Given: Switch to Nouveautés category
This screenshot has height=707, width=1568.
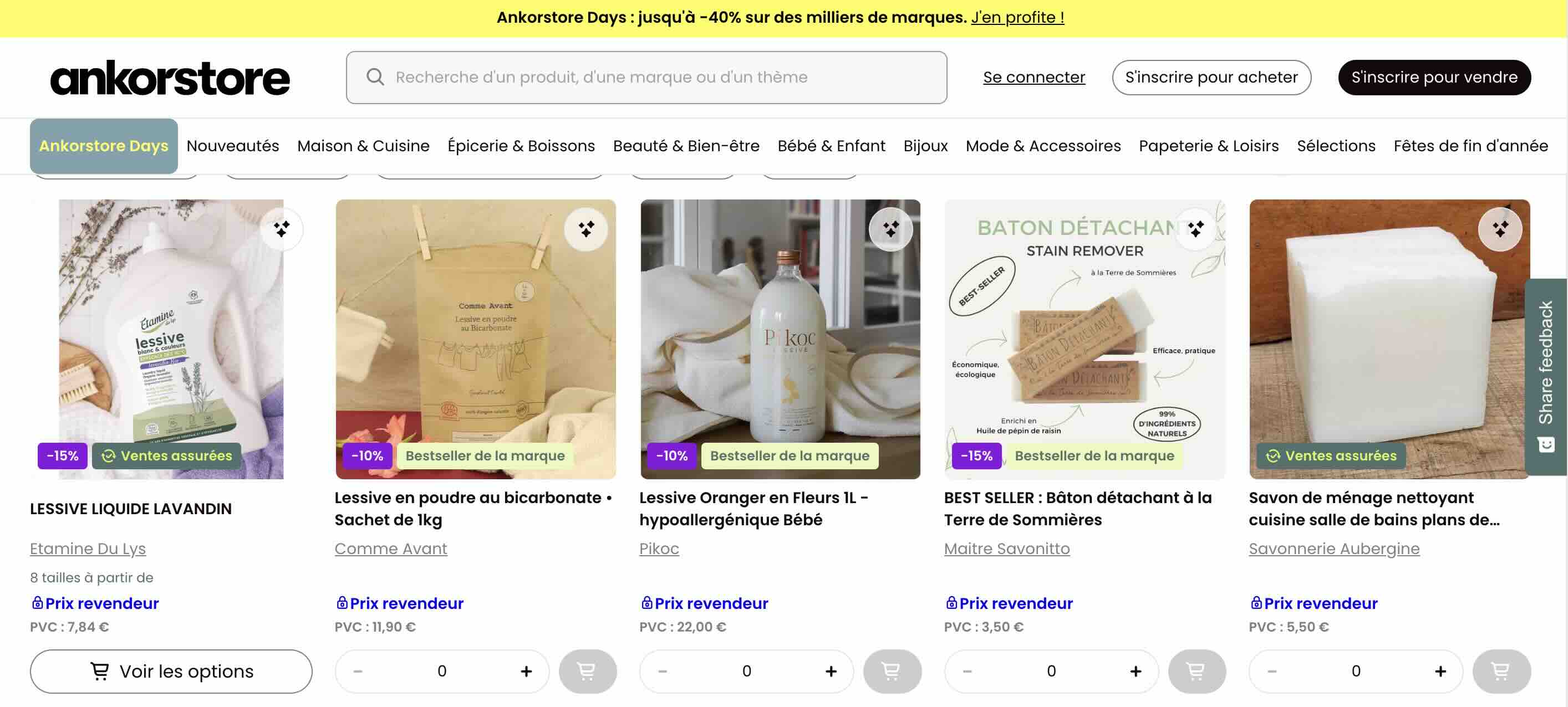Looking at the screenshot, I should [232, 146].
